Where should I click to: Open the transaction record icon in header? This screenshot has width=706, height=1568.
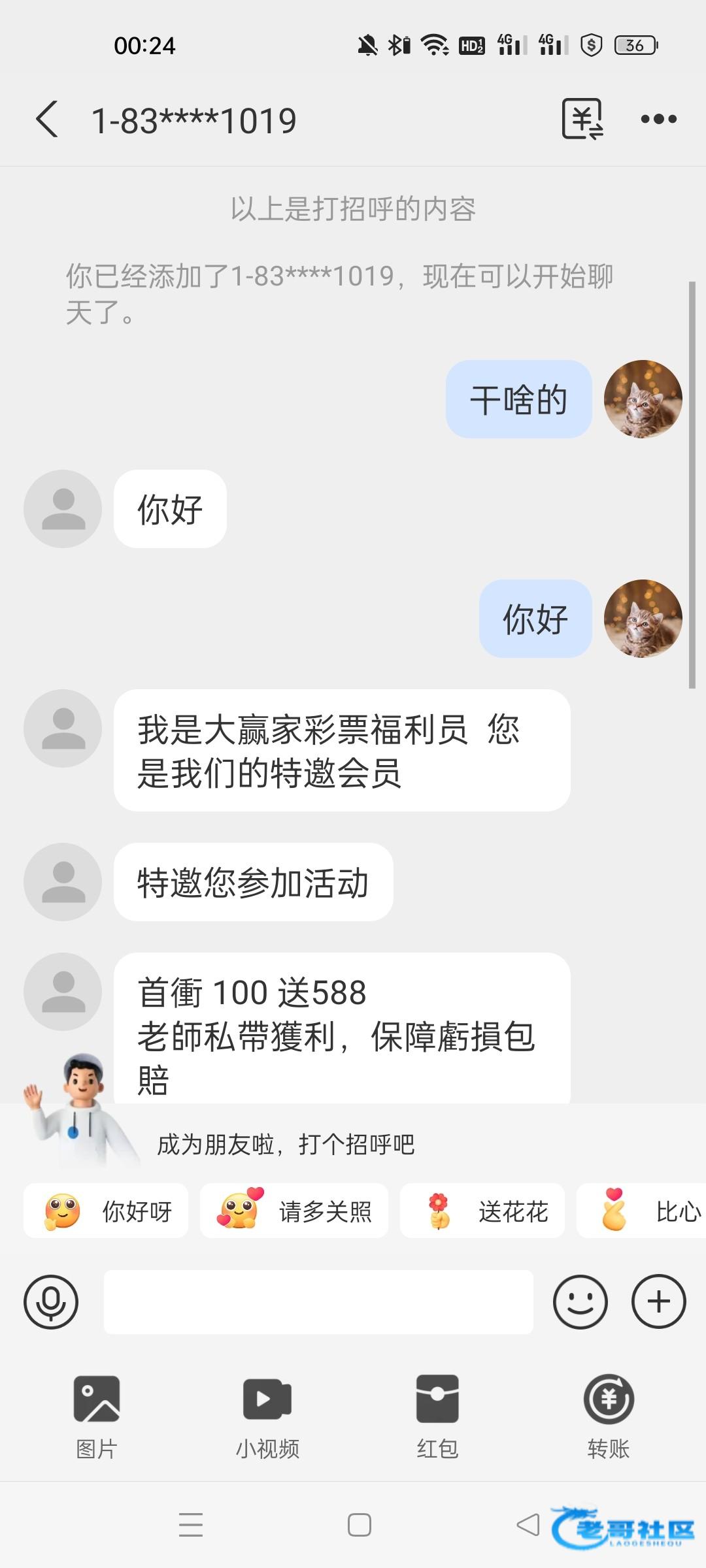pos(582,119)
